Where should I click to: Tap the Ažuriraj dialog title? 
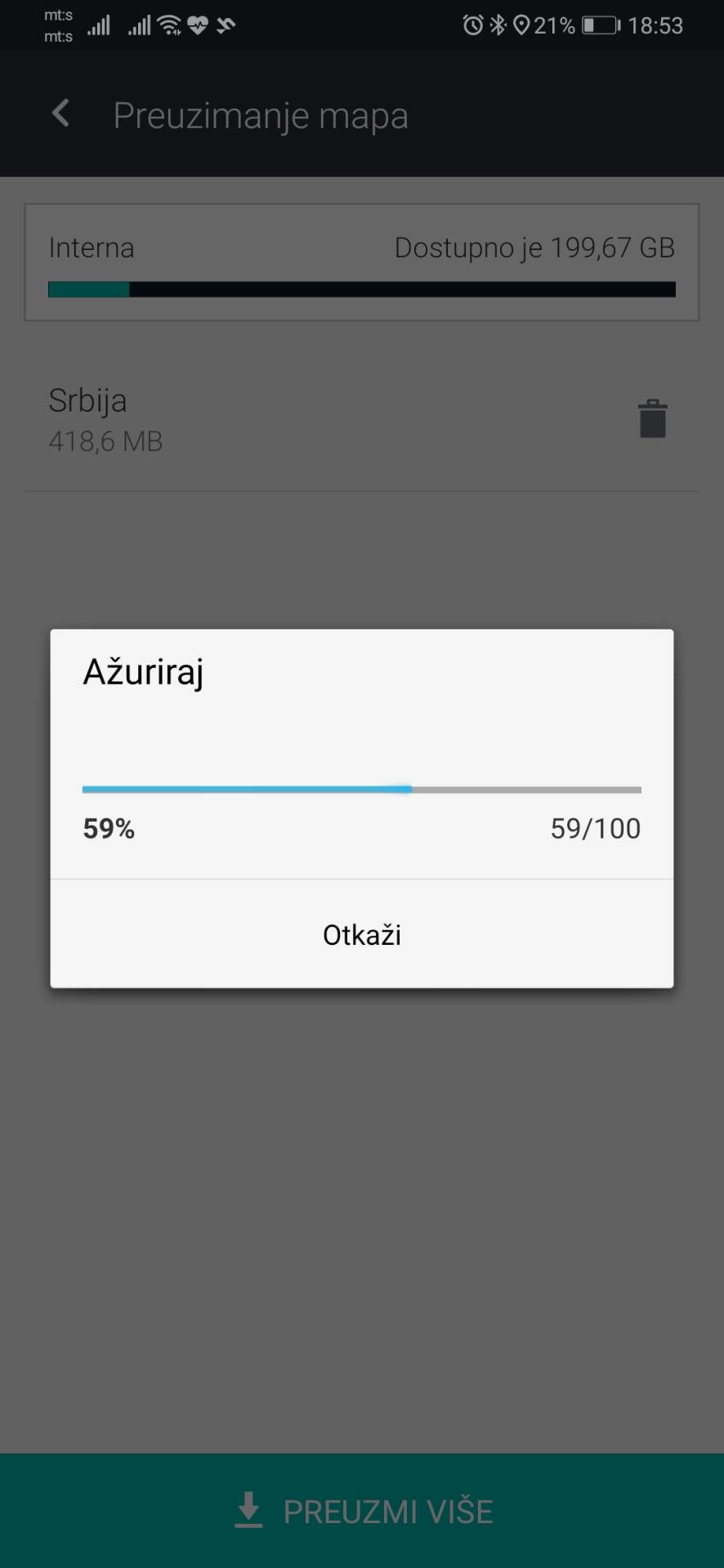click(142, 672)
